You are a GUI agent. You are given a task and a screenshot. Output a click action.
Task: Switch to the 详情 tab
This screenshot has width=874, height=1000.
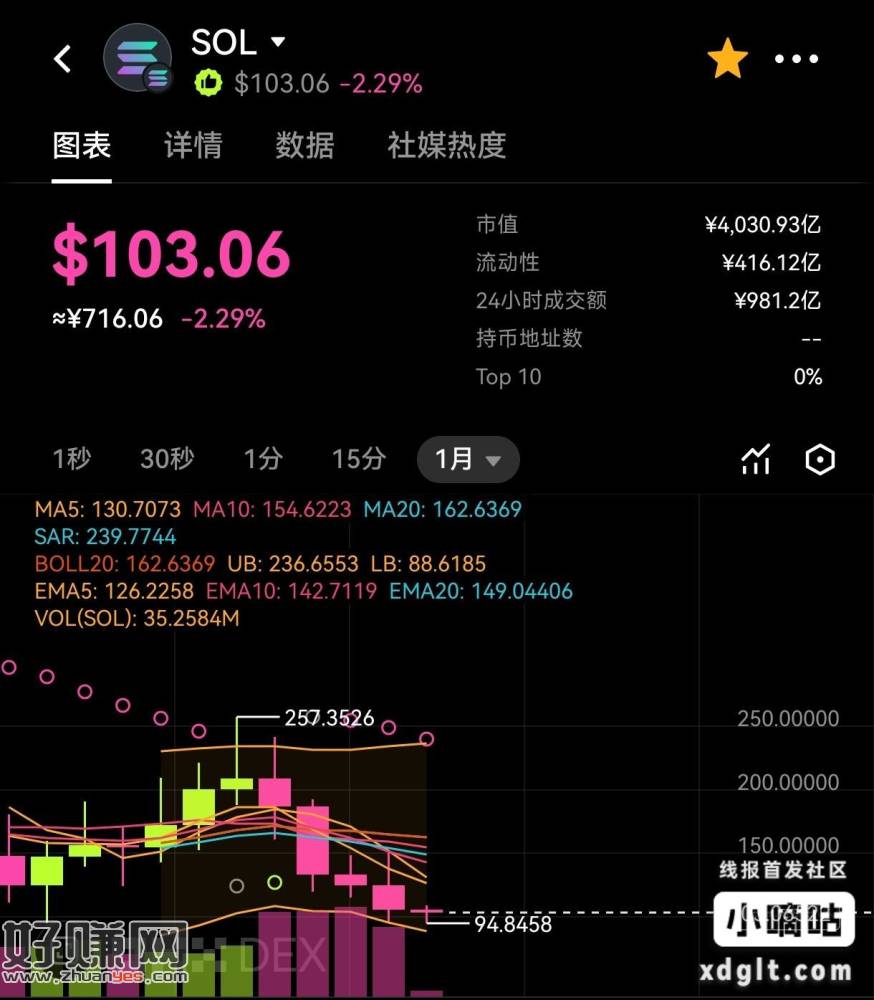[x=193, y=146]
